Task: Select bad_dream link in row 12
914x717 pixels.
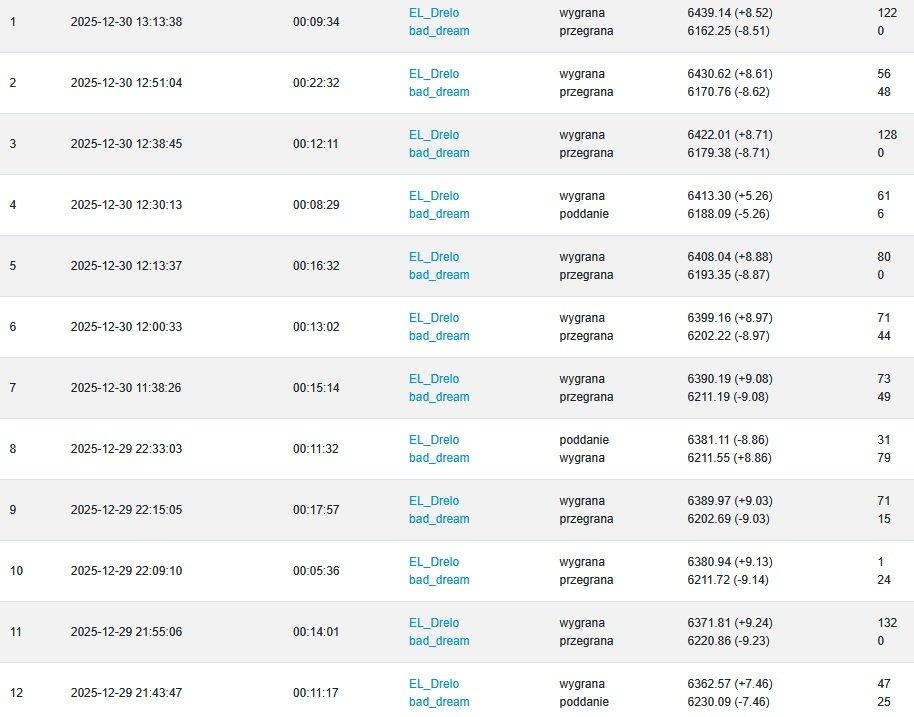Action: click(438, 702)
